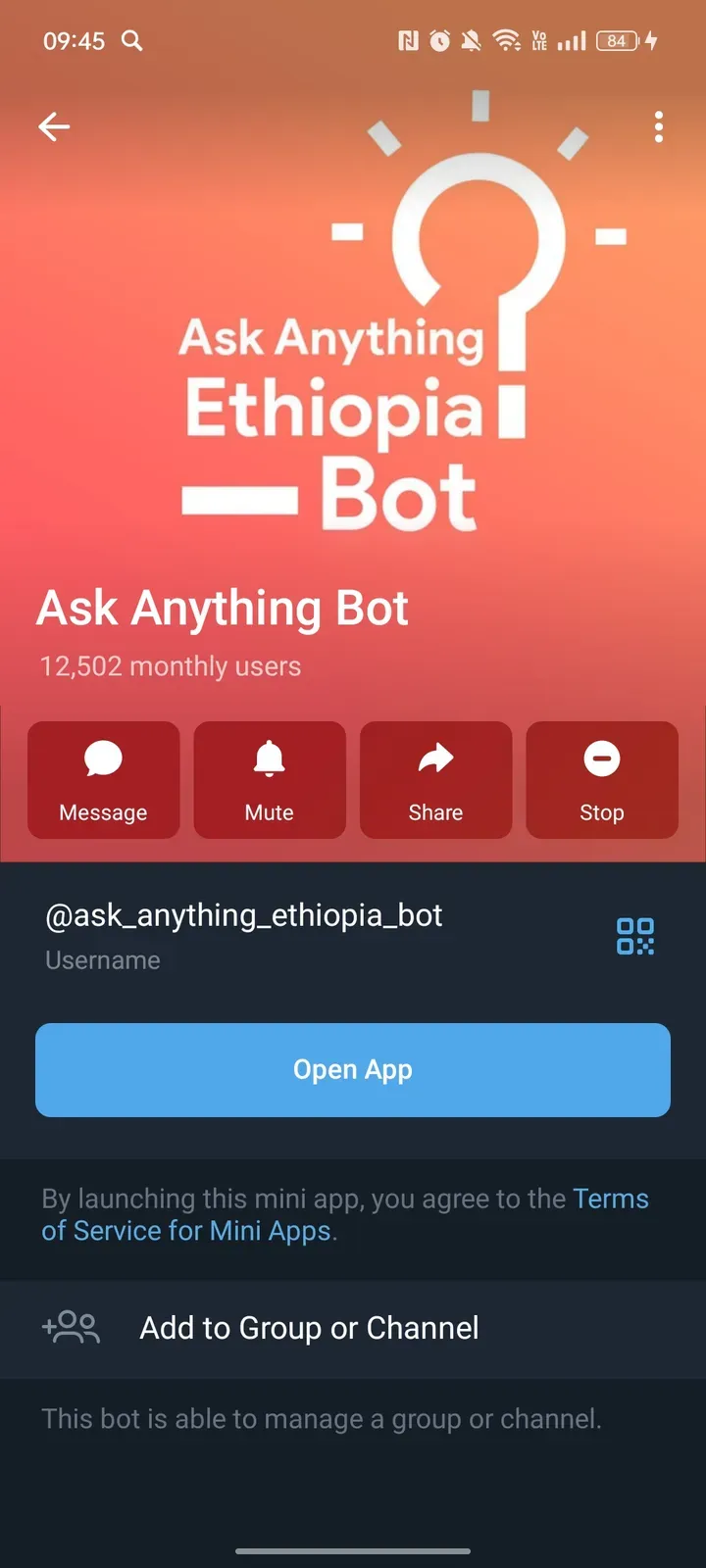The height and width of the screenshot is (1568, 706).
Task: Launch the mini app with Open App
Action: pyautogui.click(x=353, y=1069)
